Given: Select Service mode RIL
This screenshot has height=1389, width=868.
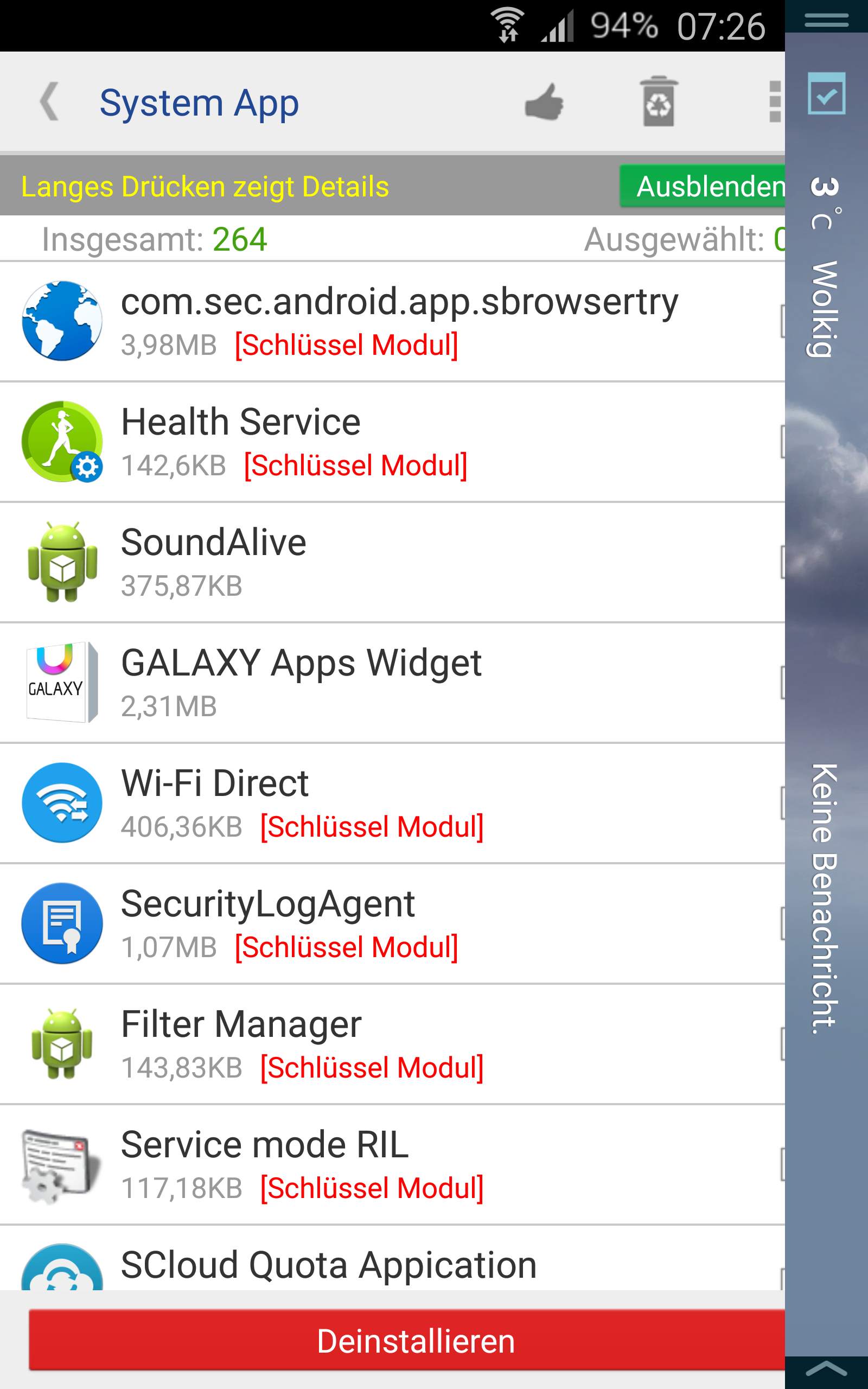Looking at the screenshot, I should 393,1165.
